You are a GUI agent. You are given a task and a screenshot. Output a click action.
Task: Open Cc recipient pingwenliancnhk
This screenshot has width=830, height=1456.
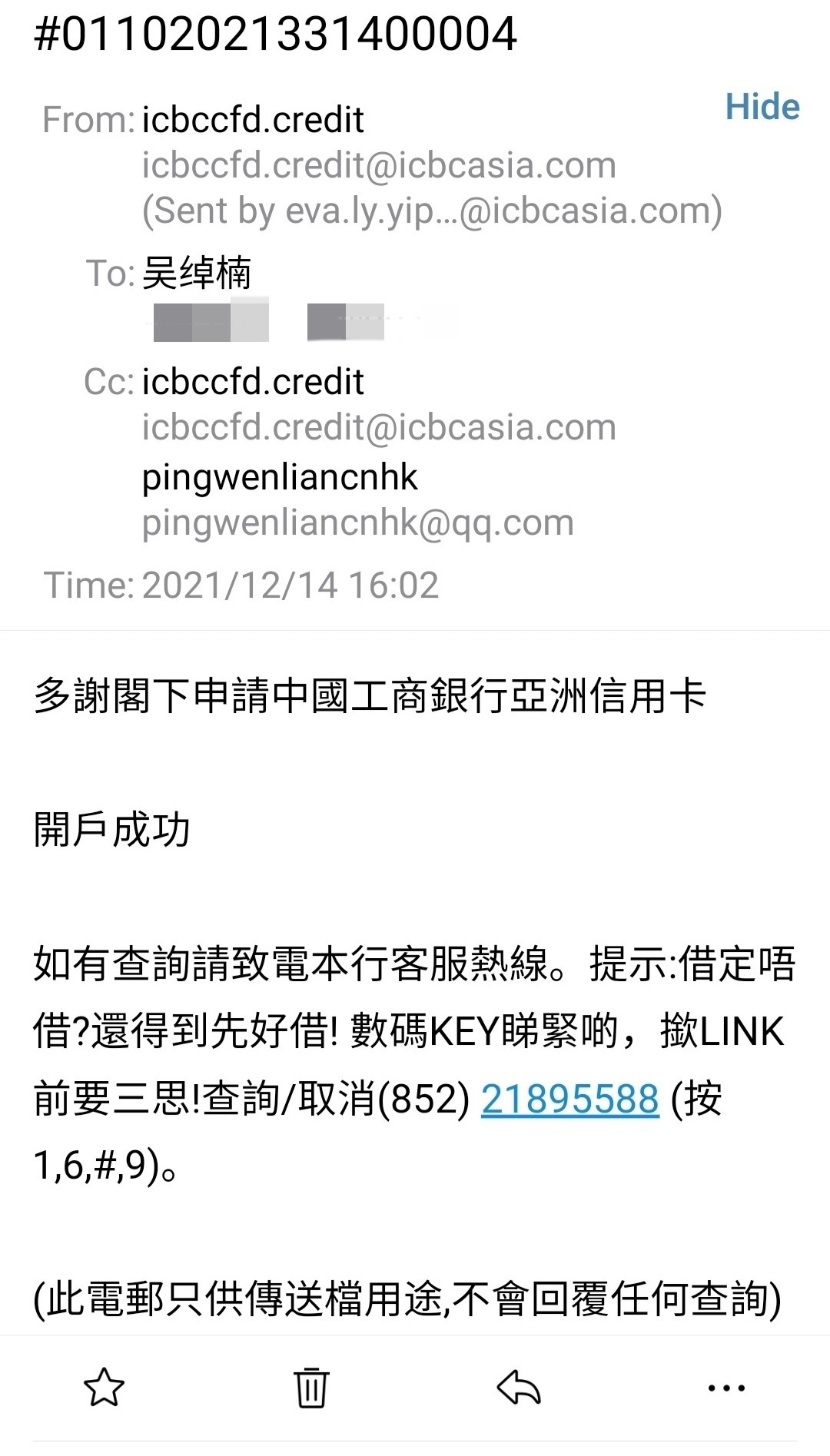(280, 477)
